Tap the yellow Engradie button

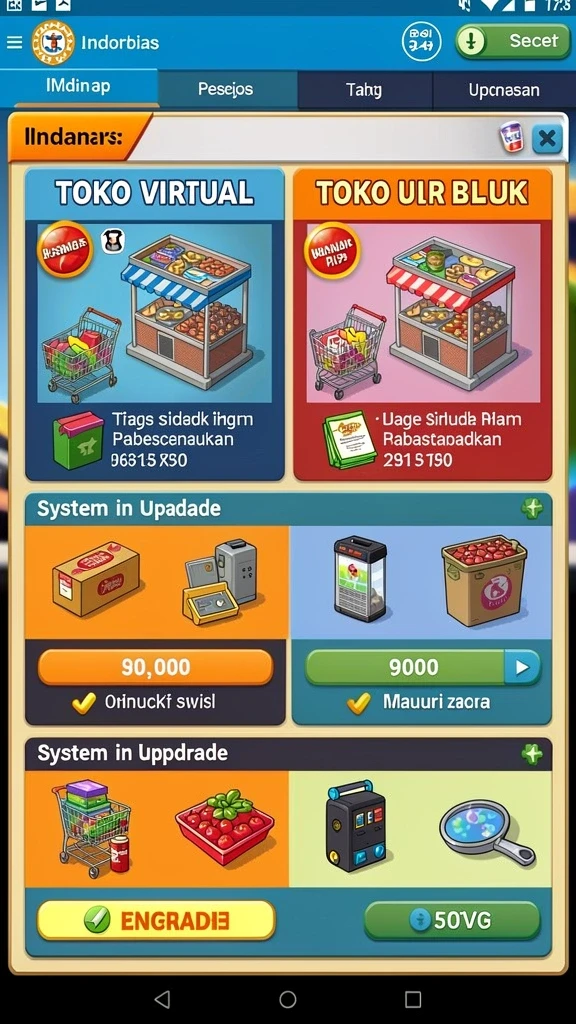pos(156,920)
